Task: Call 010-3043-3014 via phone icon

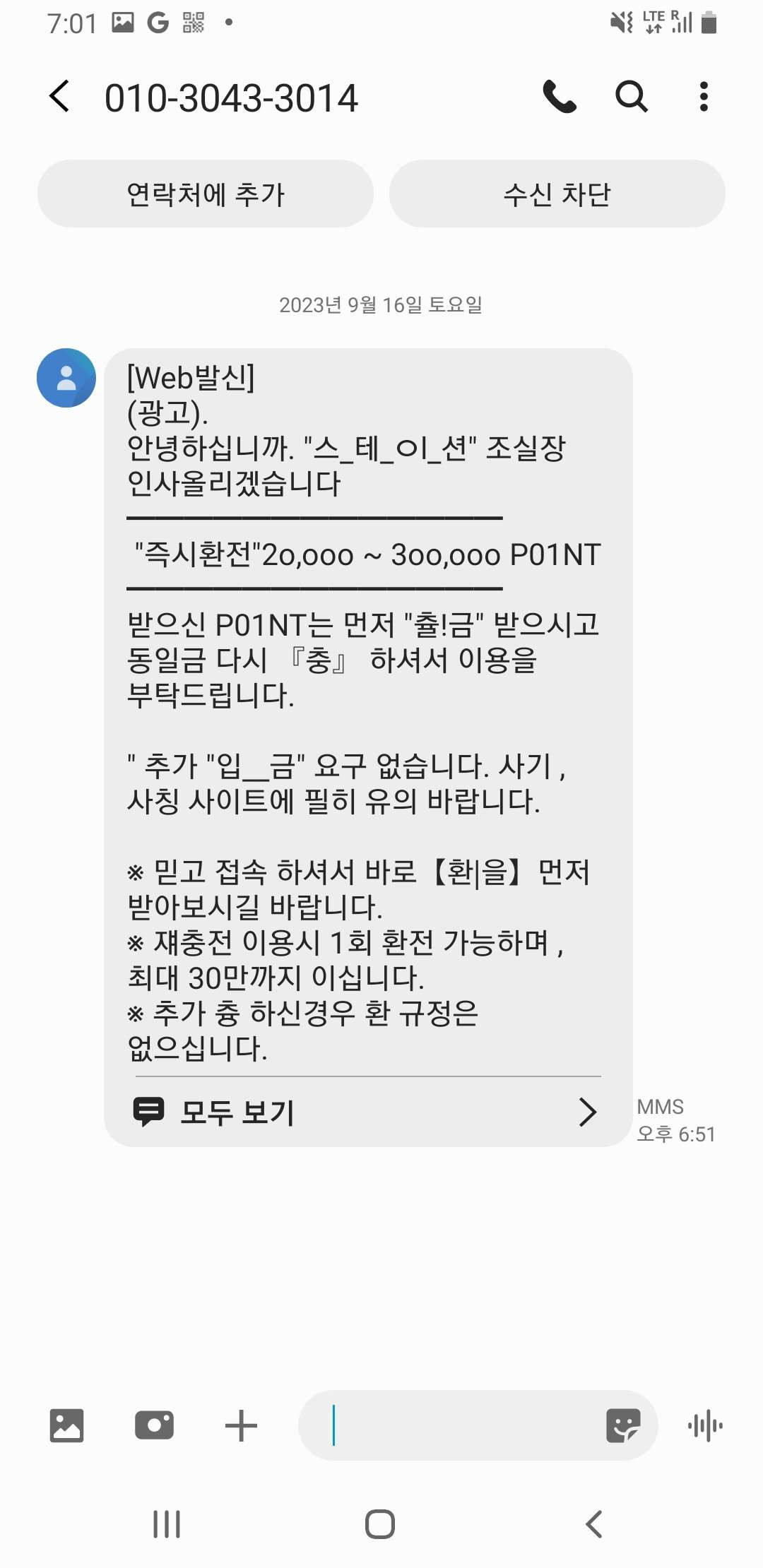Action: tap(560, 97)
